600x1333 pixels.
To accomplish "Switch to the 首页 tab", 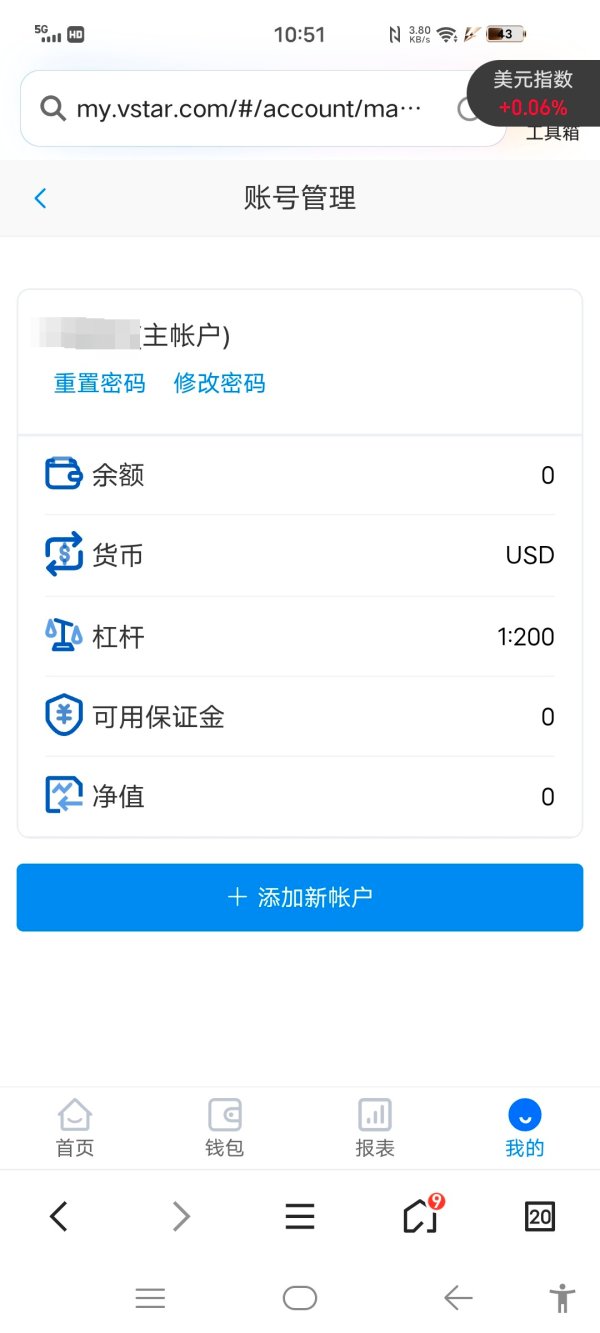I will coord(75,1128).
